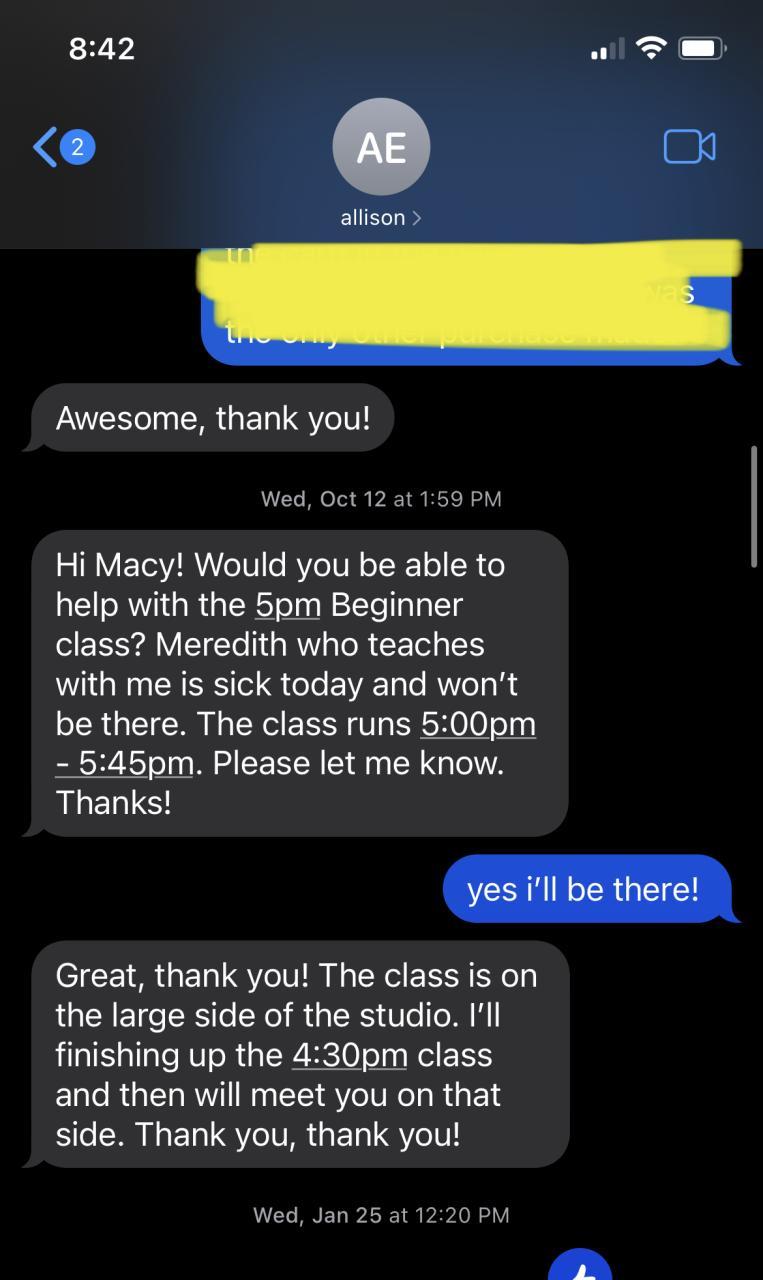Screen dimensions: 763x1280
Task: Start a FaceTime video call
Action: (689, 147)
